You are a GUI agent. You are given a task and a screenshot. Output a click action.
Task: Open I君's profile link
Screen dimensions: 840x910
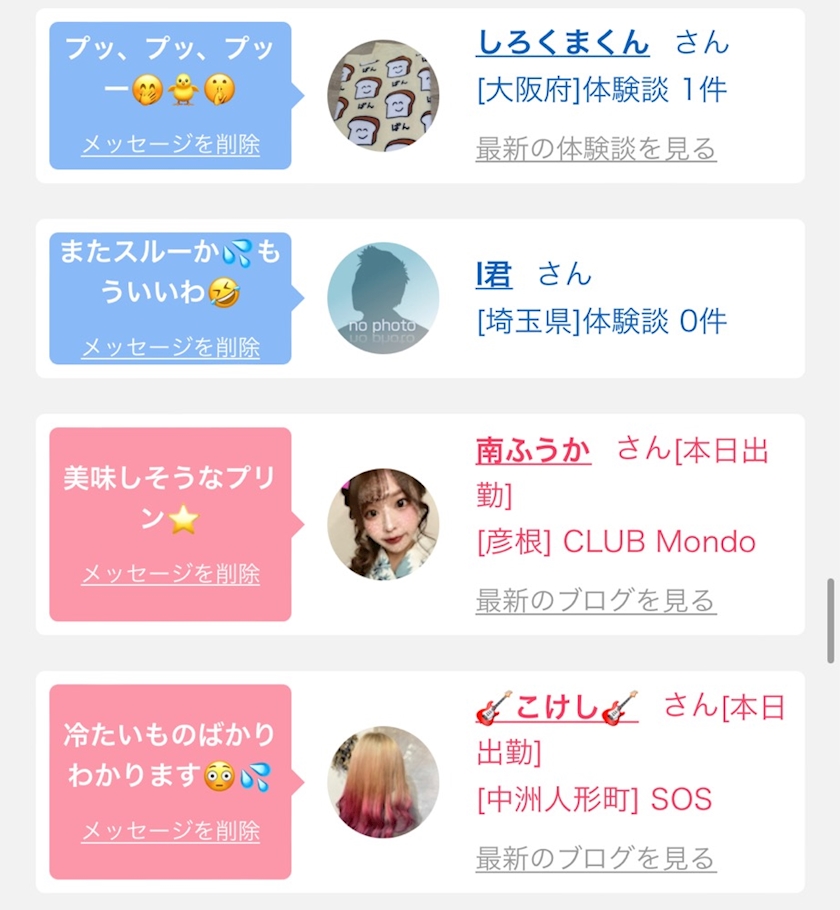pyautogui.click(x=493, y=275)
